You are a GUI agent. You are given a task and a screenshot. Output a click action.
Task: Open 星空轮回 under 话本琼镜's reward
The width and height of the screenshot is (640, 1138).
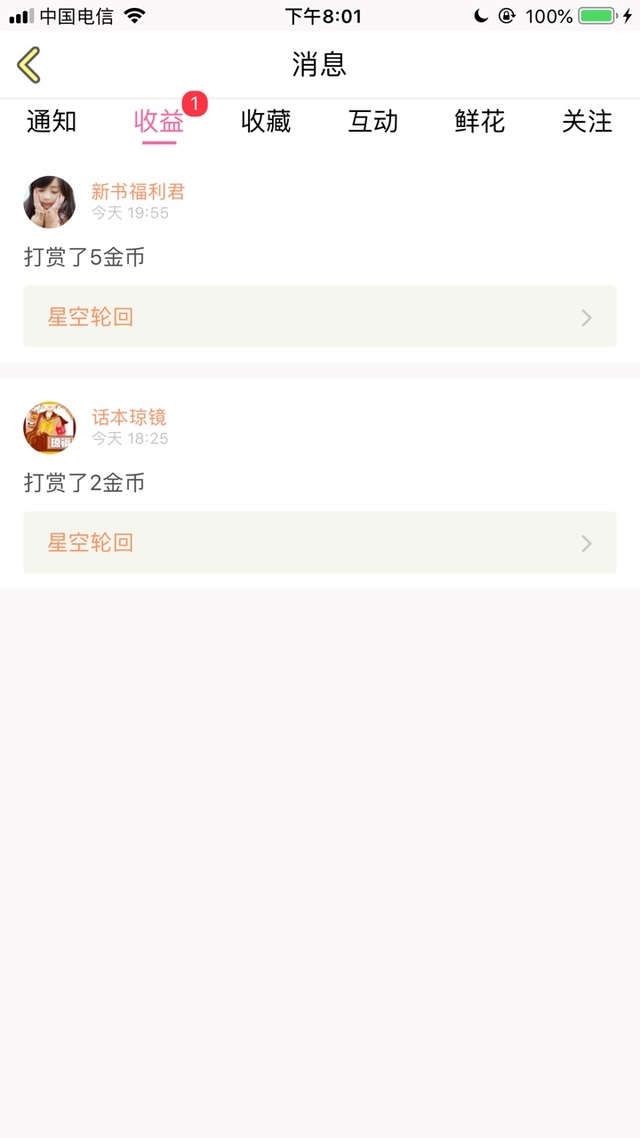pyautogui.click(x=320, y=542)
